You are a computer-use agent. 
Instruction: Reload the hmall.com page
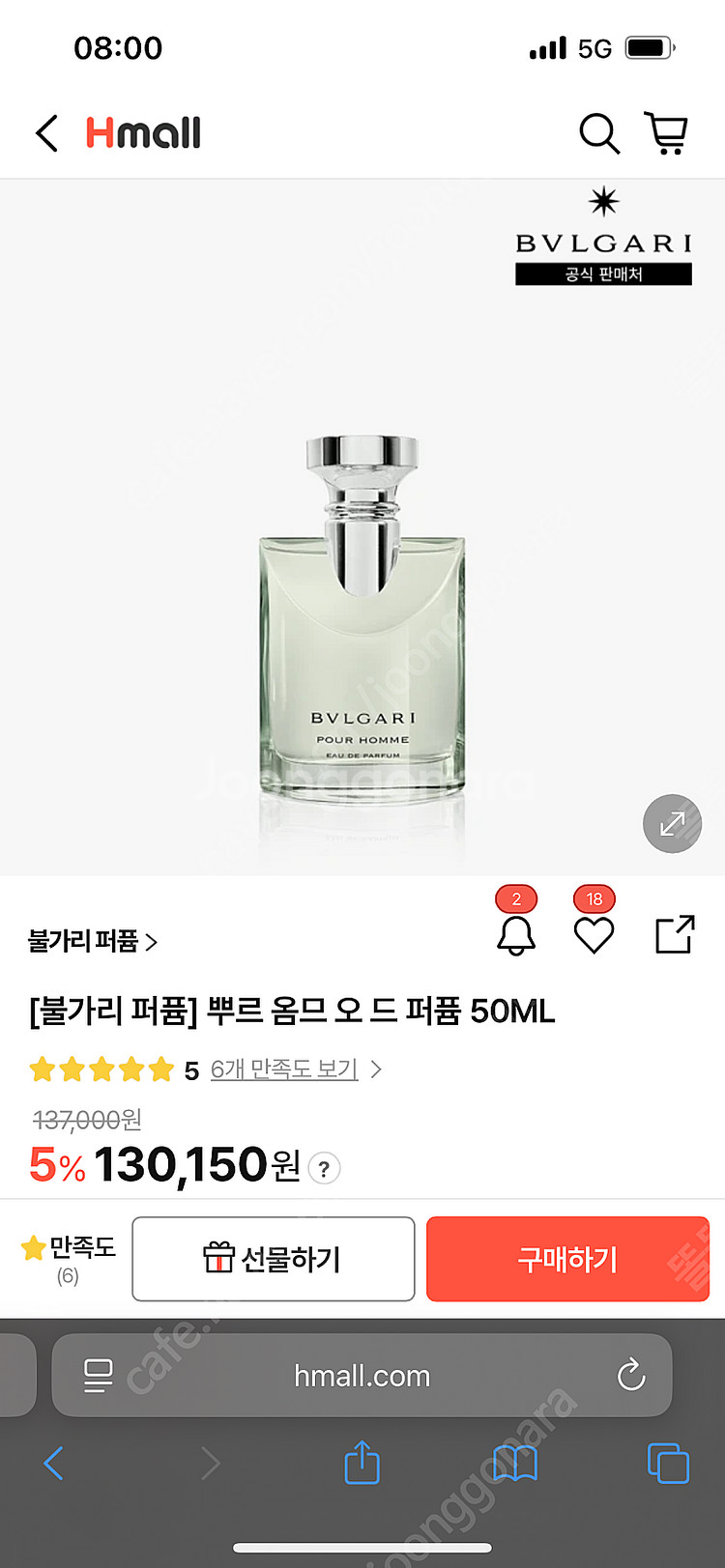(631, 1375)
